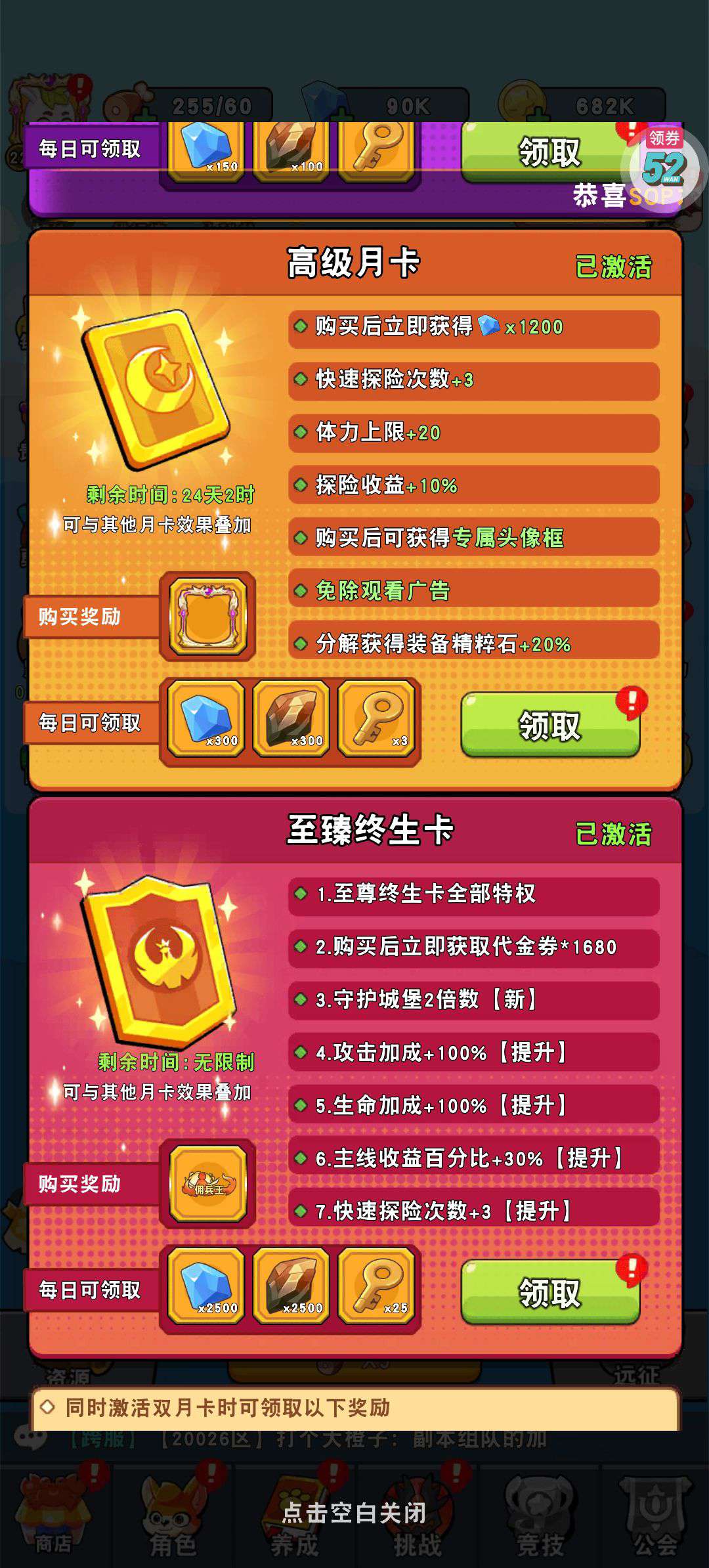This screenshot has width=709, height=1568.
Task: Claim daily rewards for 至臻终生卡
Action: click(x=550, y=1292)
